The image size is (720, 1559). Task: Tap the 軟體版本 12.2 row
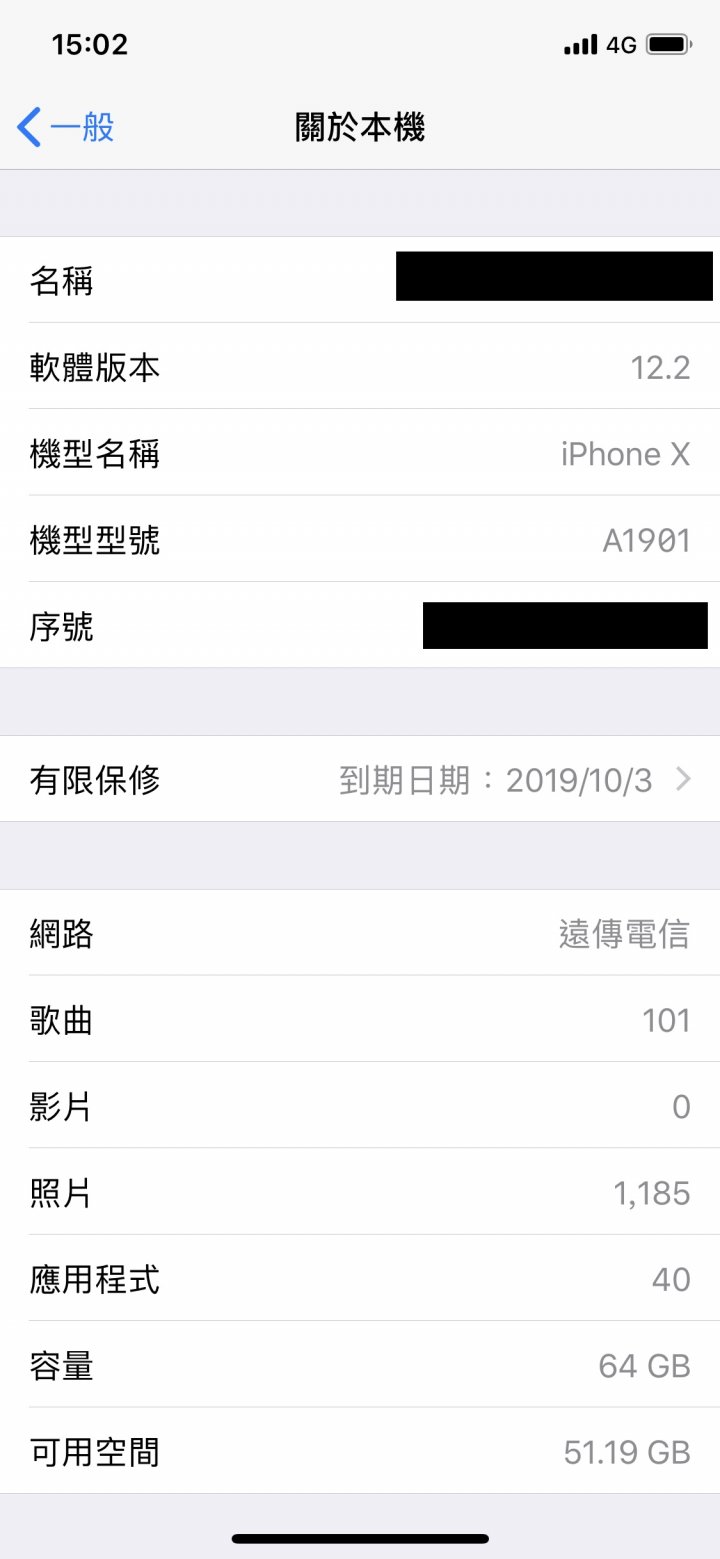(360, 367)
